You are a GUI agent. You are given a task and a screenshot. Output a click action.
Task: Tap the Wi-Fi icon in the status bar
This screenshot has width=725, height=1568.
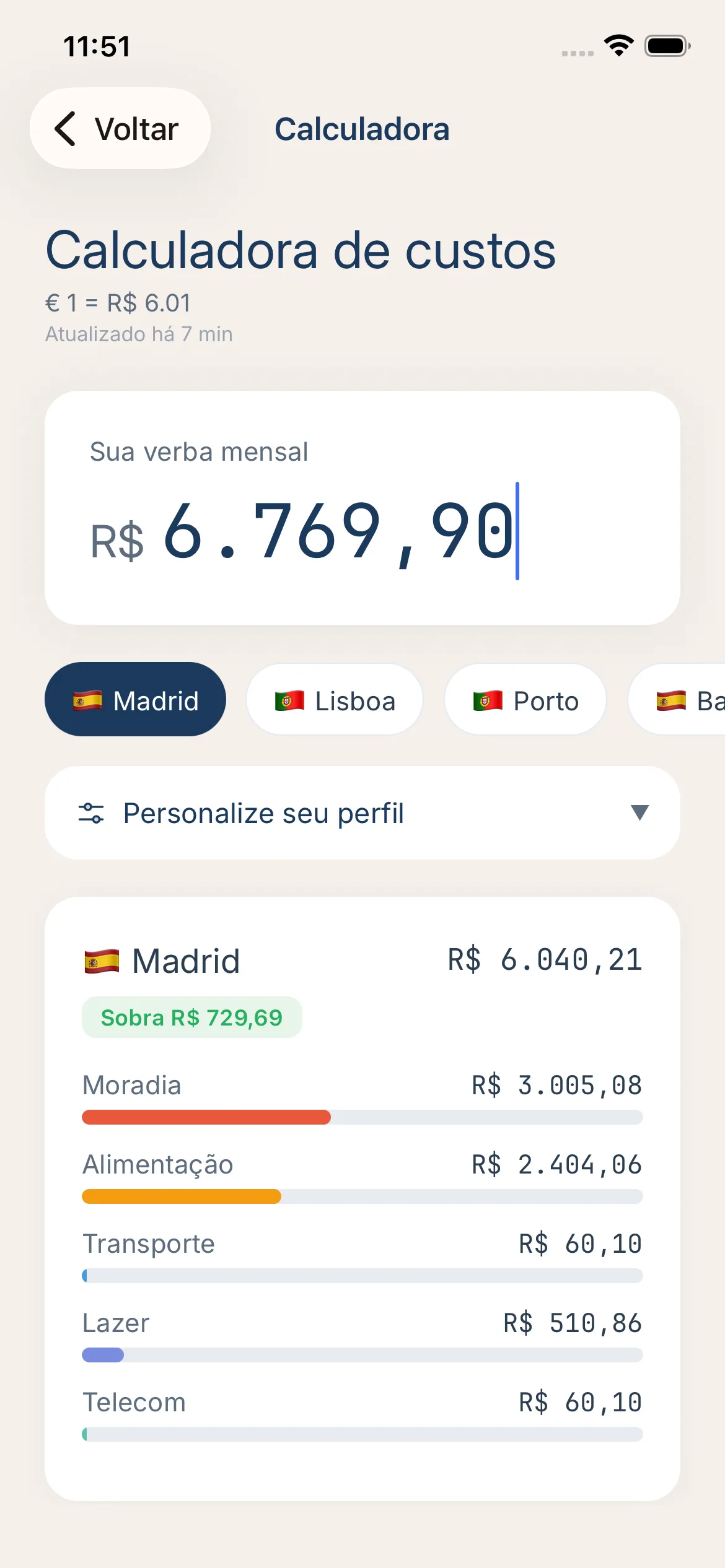tap(618, 45)
